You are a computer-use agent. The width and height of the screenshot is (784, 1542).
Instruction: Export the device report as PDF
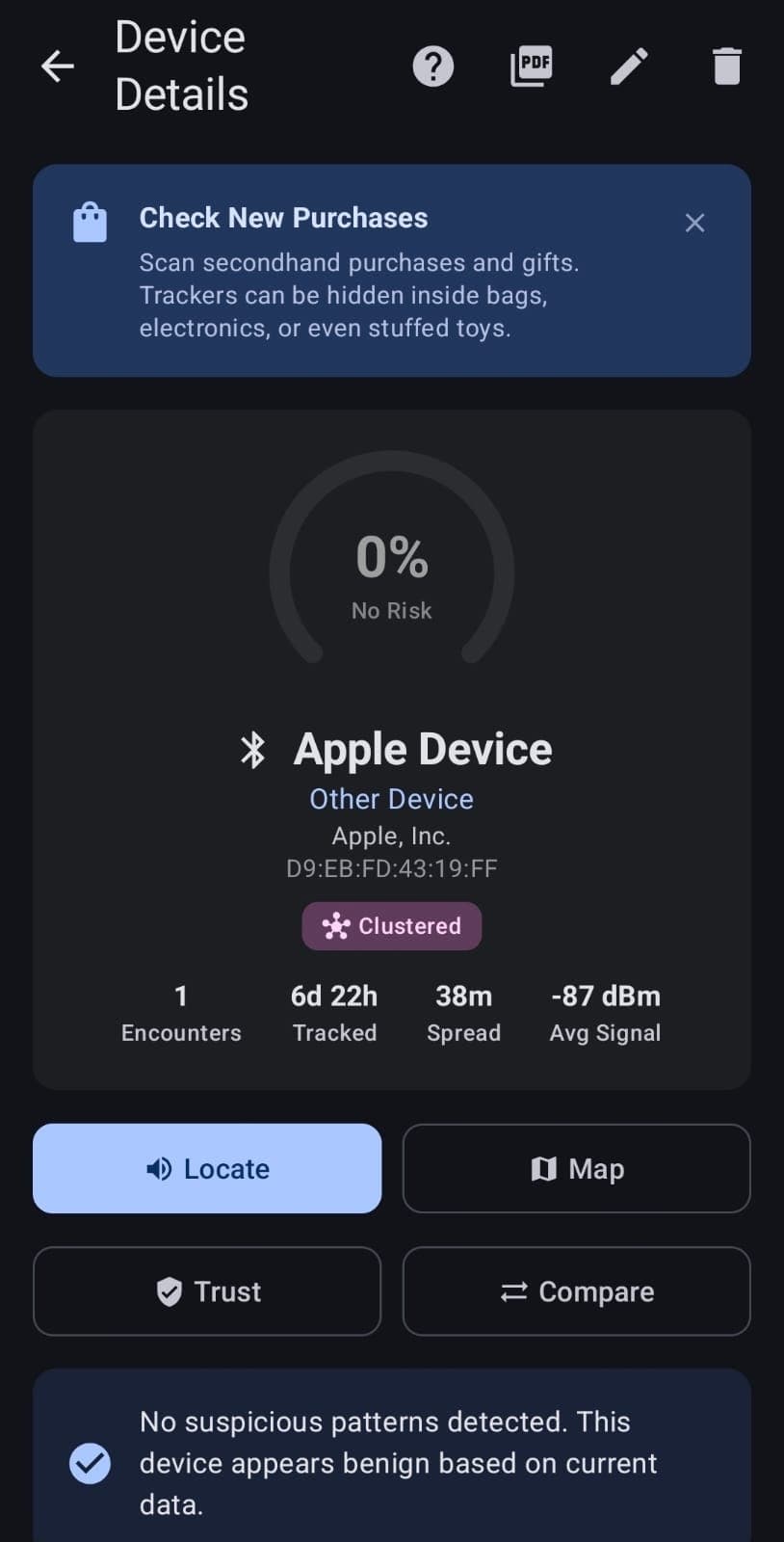tap(531, 66)
